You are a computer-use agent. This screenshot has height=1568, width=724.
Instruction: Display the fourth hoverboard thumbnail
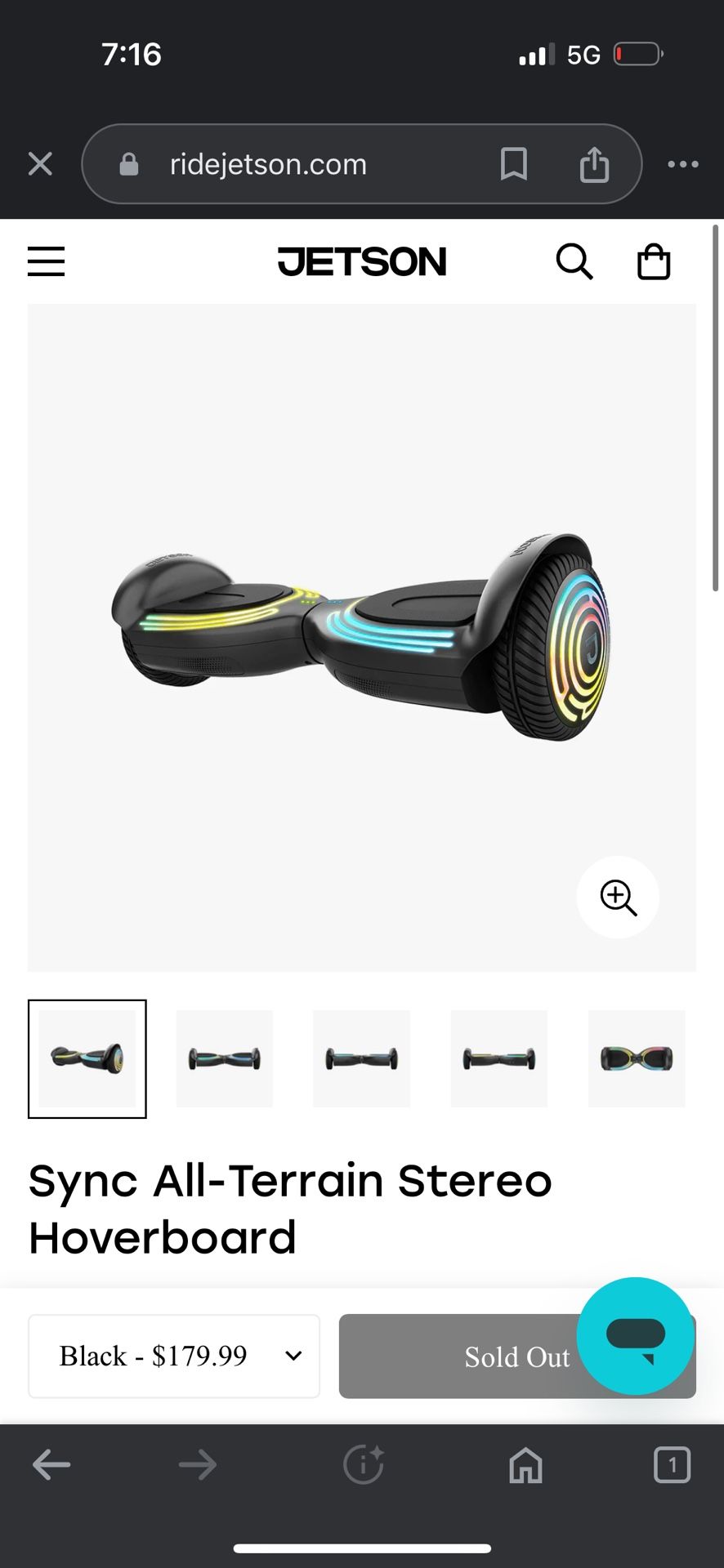[498, 1058]
